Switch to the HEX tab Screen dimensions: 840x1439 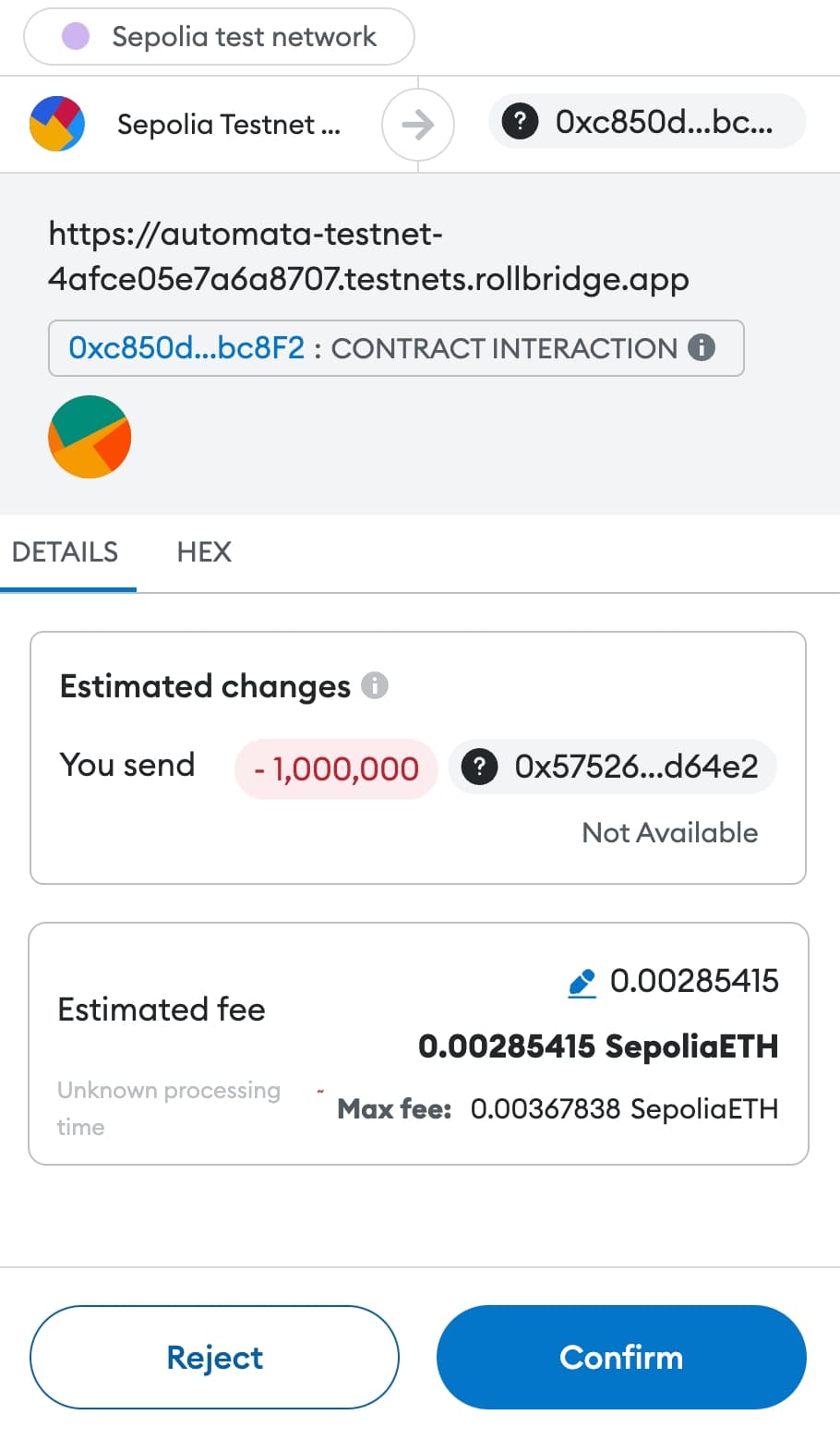click(203, 551)
